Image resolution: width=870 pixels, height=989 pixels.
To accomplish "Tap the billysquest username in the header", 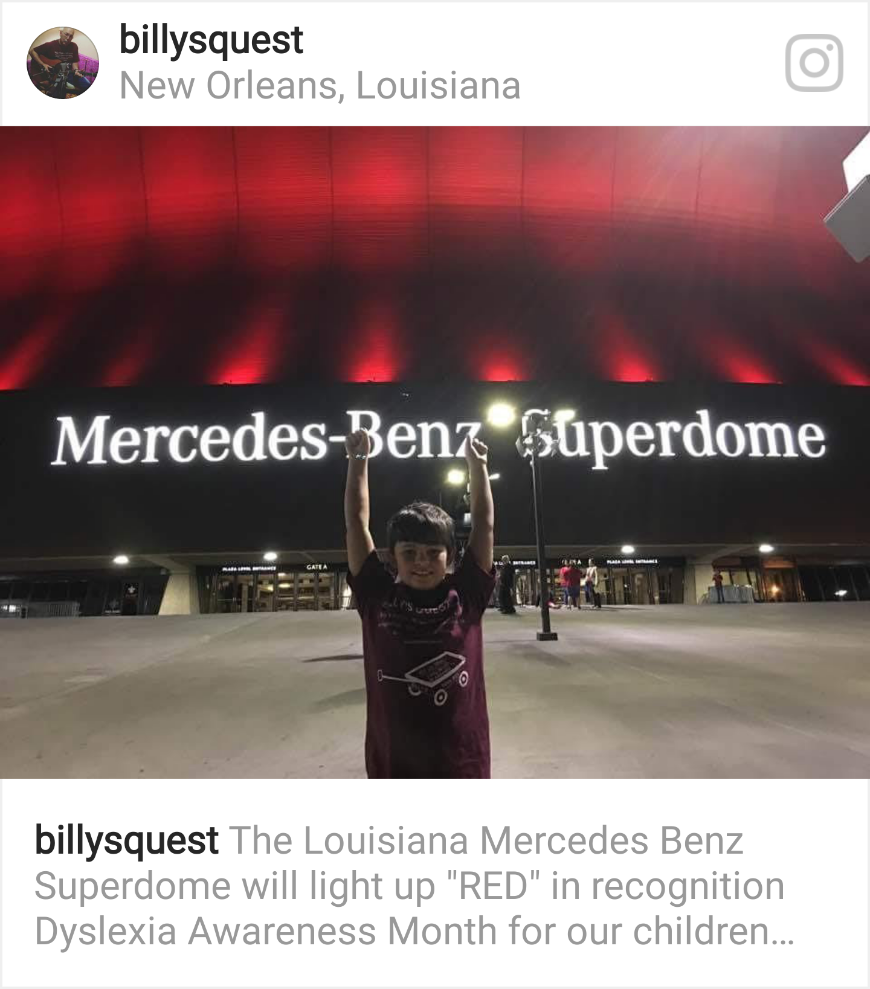I will [211, 41].
